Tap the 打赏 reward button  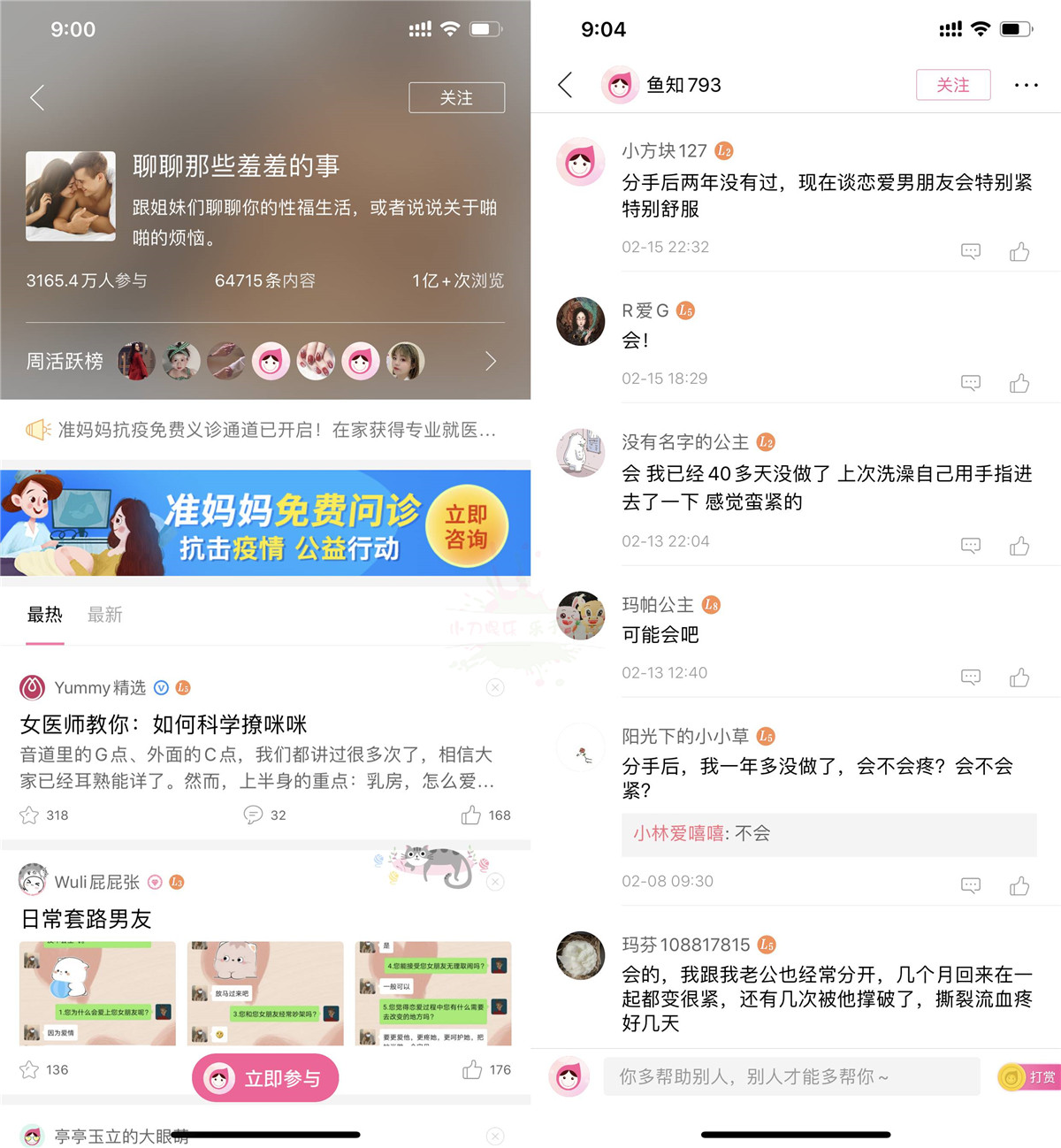1030,1076
